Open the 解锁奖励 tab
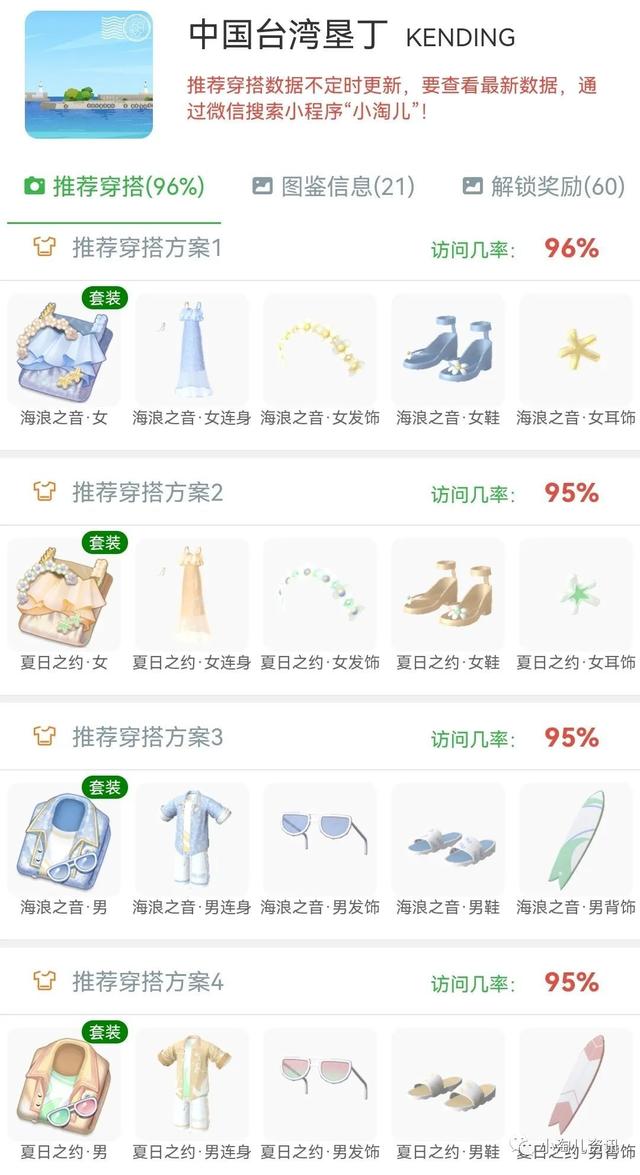 click(x=543, y=186)
